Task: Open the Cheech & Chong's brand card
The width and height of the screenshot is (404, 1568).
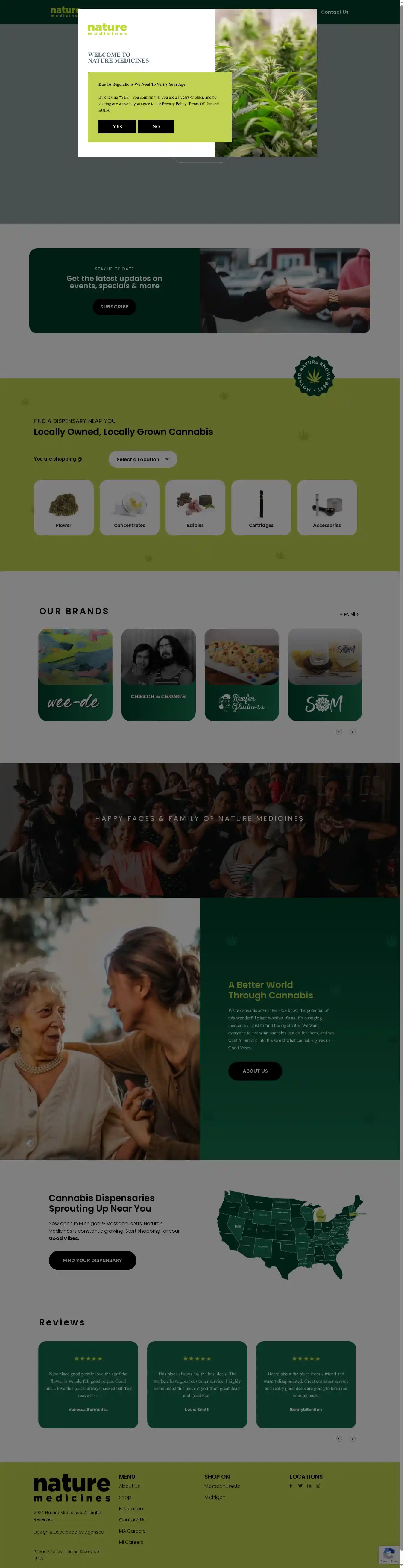Action: pos(158,674)
